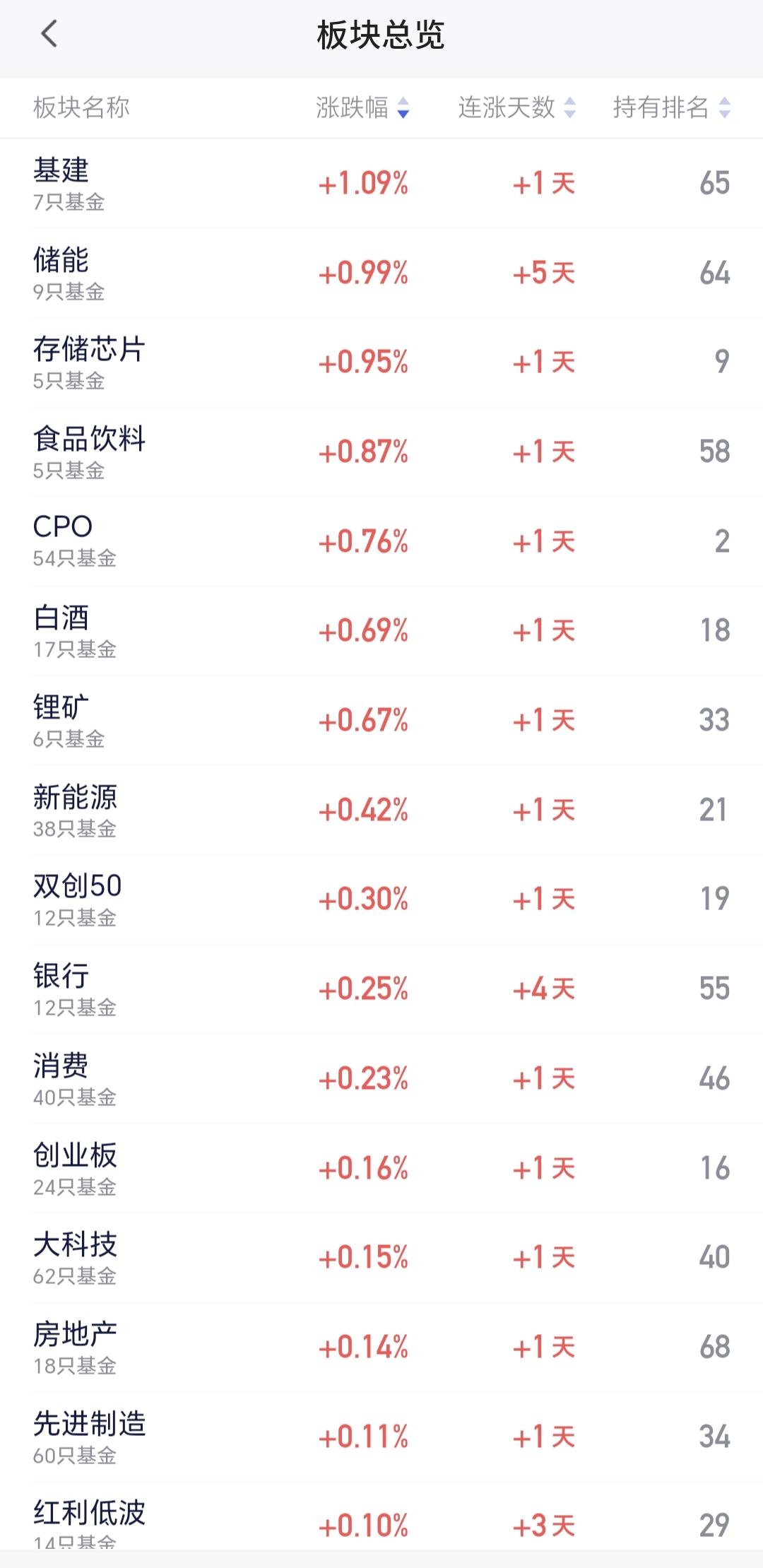Select the 食品饮料 sector
The height and width of the screenshot is (1568, 763).
(381, 452)
